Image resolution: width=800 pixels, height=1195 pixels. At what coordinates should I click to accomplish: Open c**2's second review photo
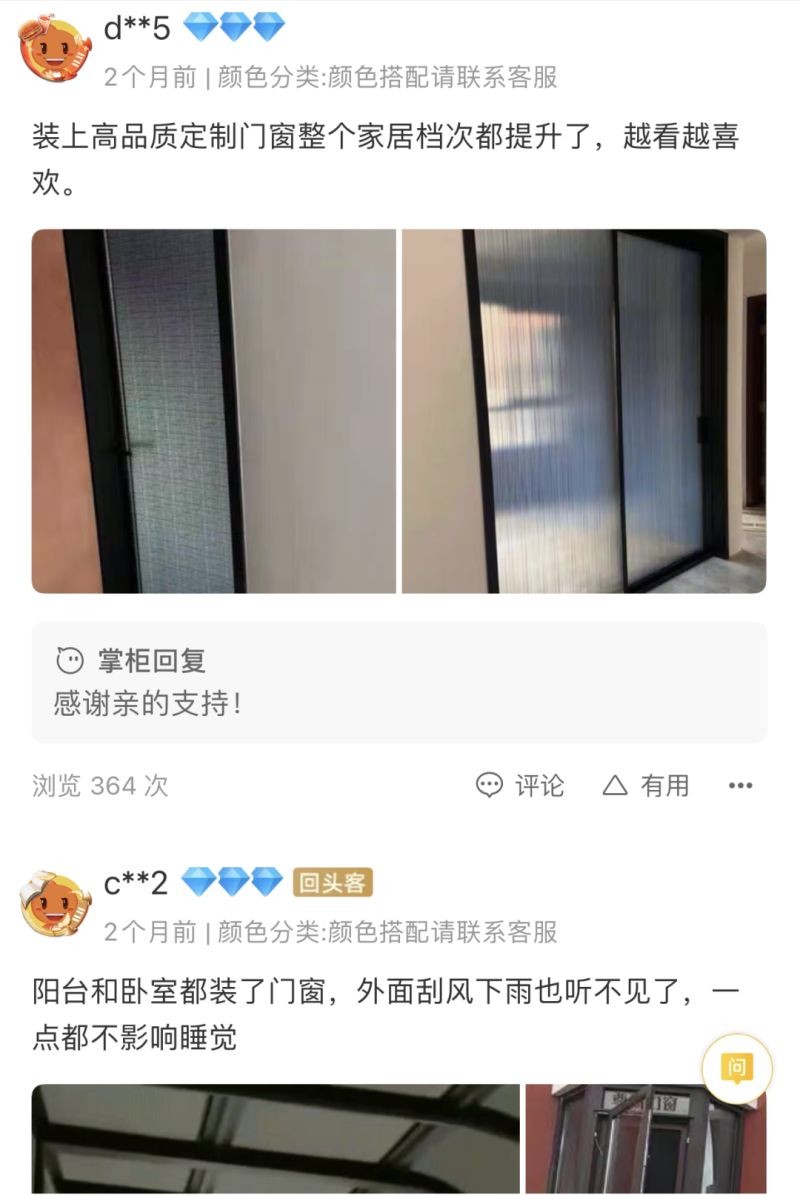646,1139
